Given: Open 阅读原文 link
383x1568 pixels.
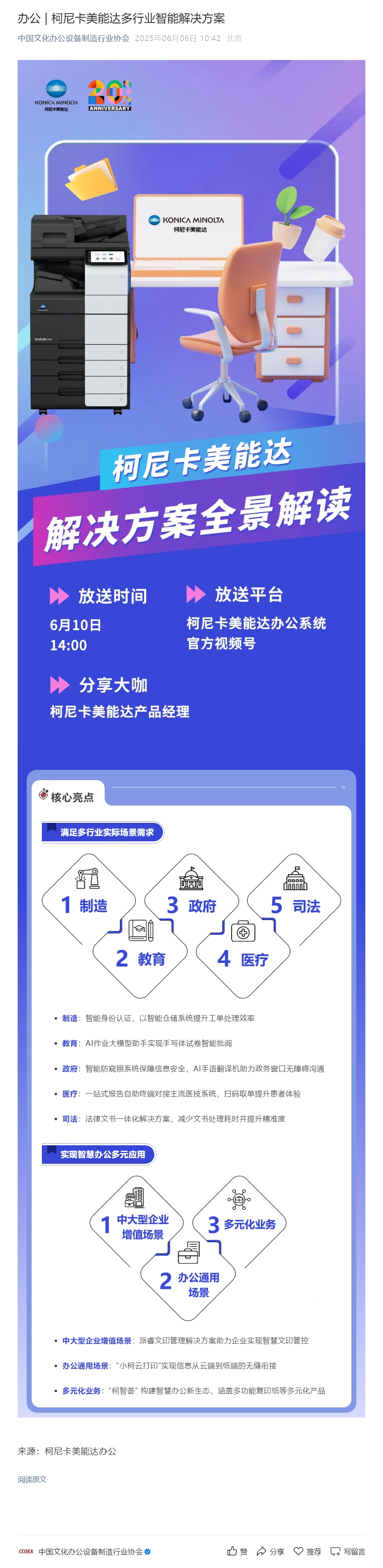Looking at the screenshot, I should [x=32, y=1479].
